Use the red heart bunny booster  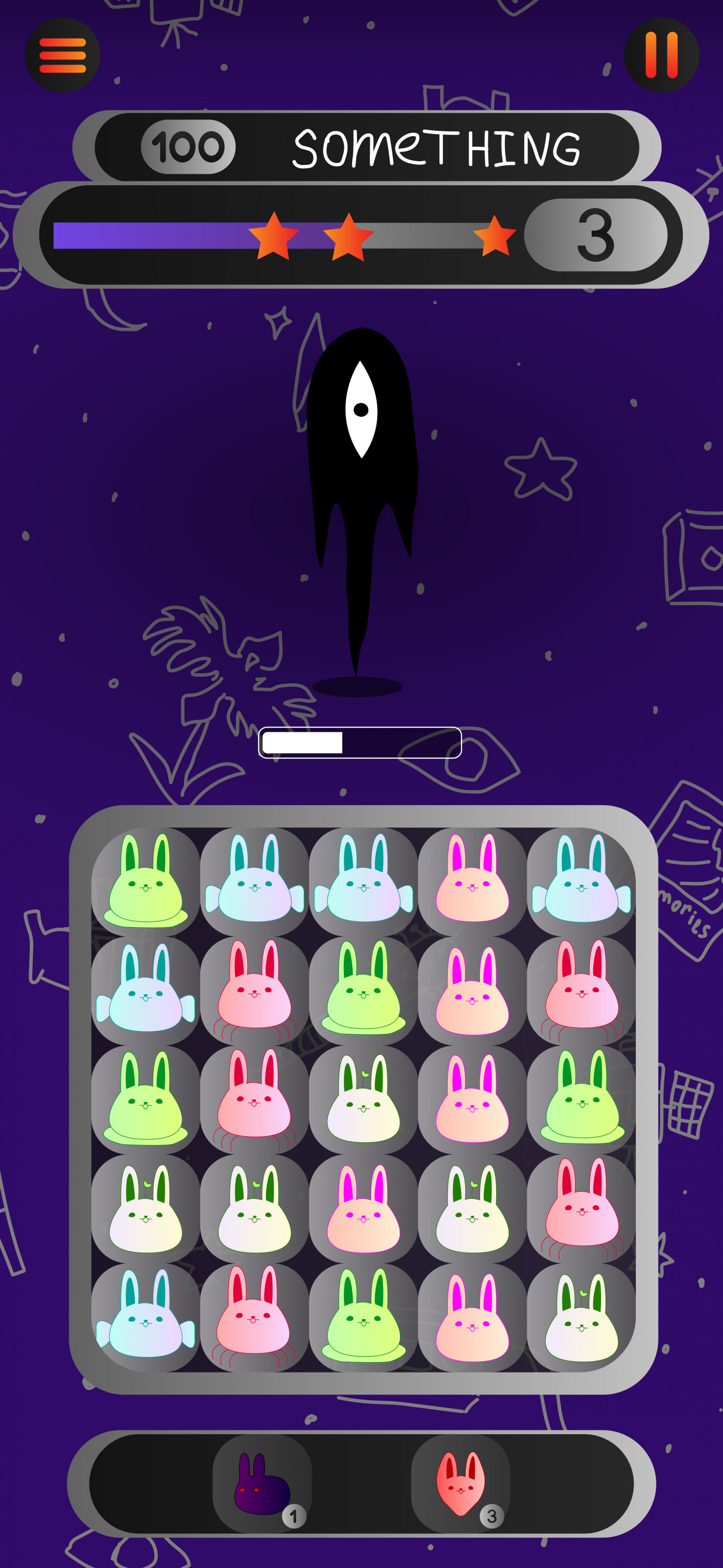[461, 1483]
